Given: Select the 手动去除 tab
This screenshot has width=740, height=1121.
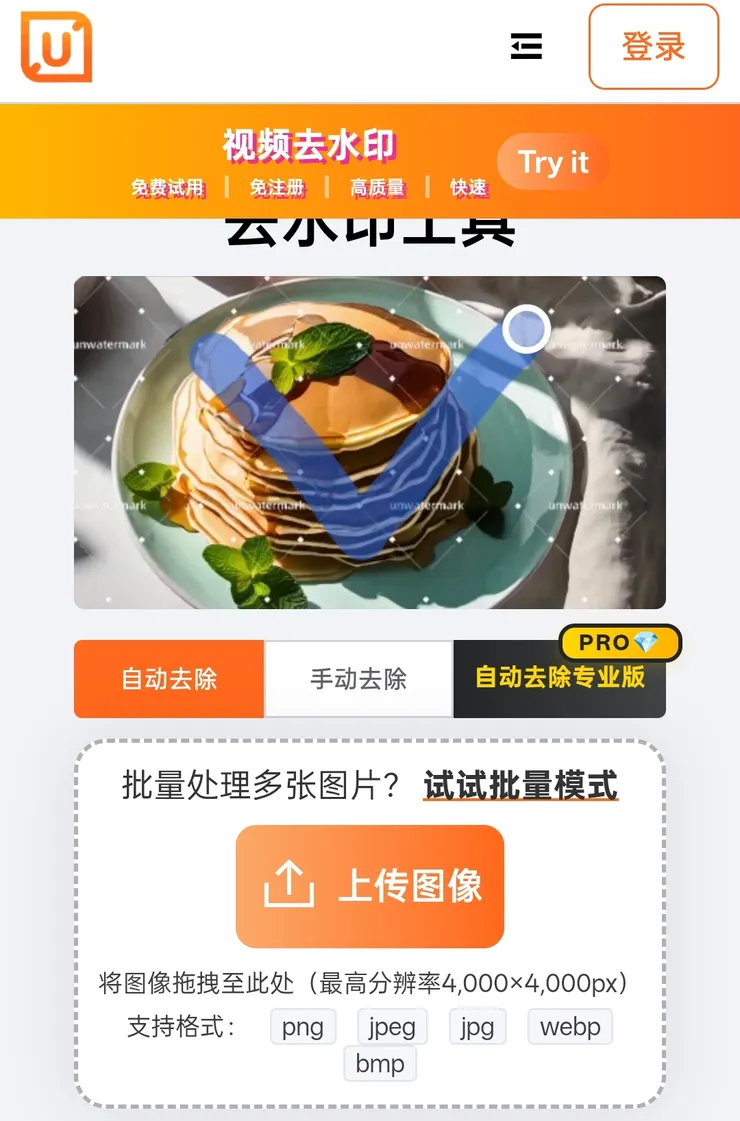Looking at the screenshot, I should click(x=358, y=679).
